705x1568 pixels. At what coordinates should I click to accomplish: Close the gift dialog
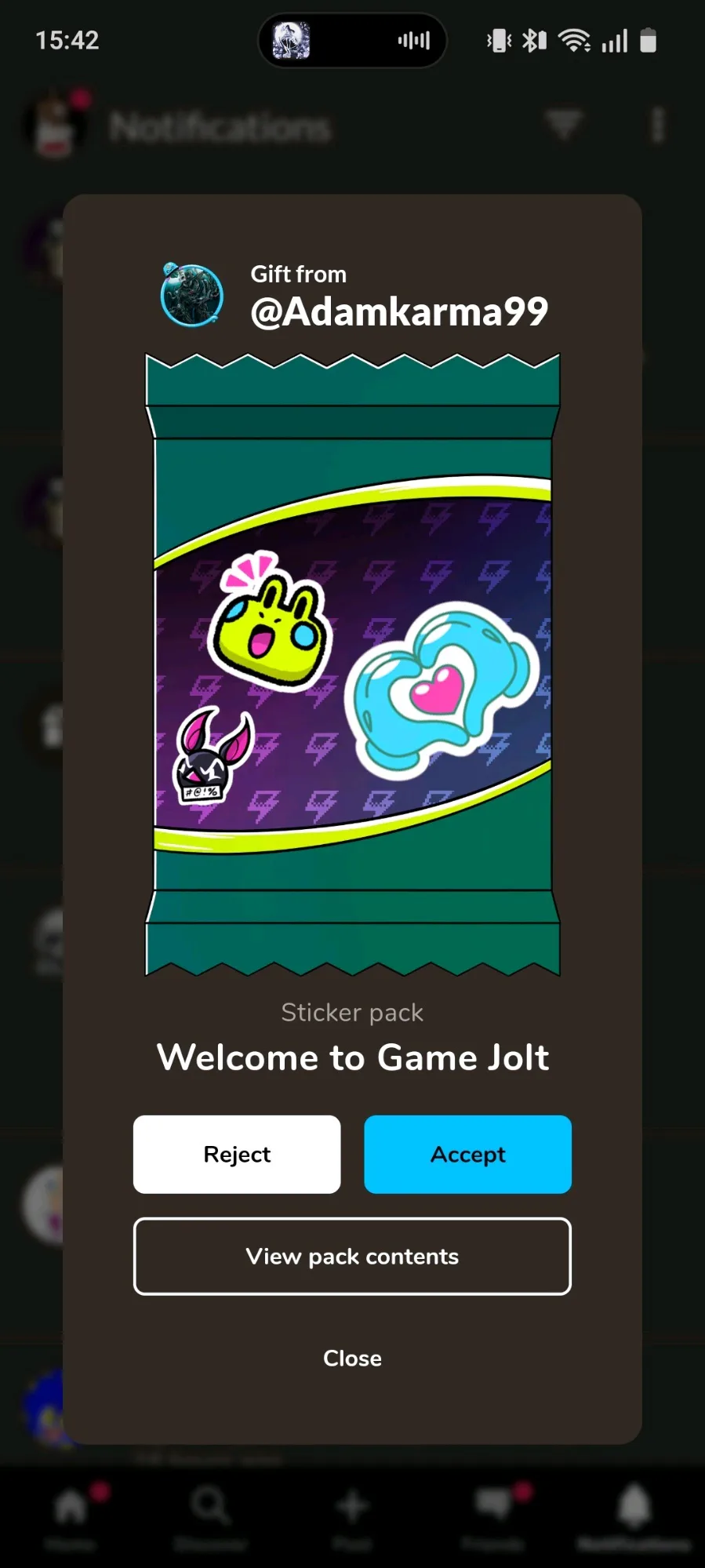(x=352, y=1358)
